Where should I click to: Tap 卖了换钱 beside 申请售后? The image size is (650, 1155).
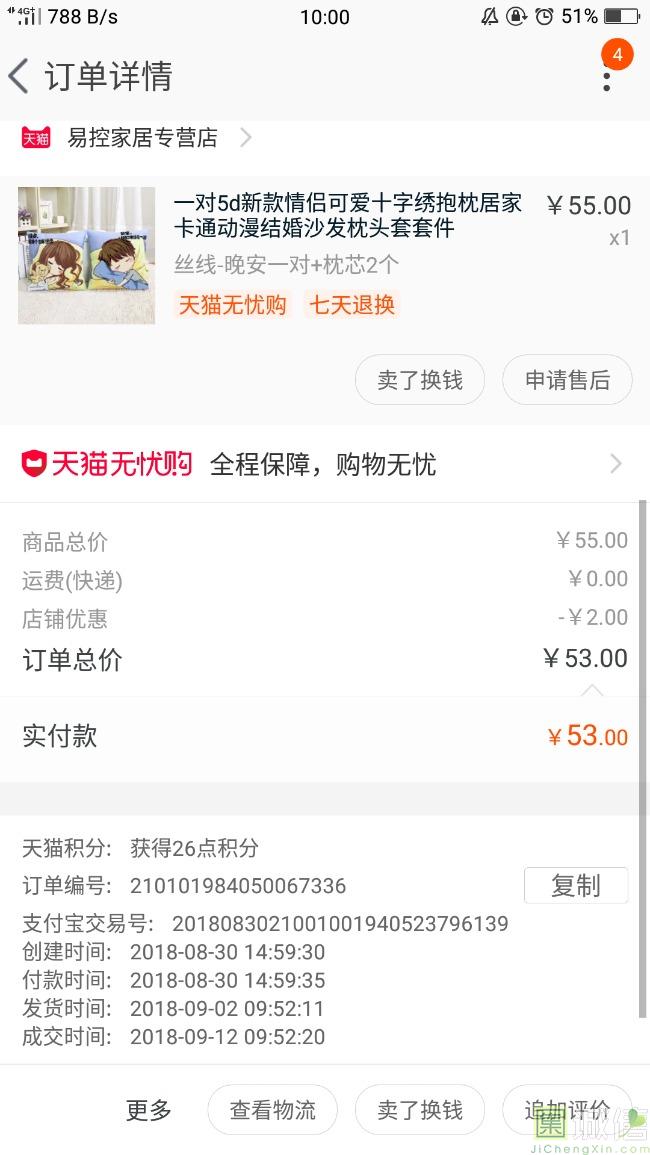coord(420,380)
